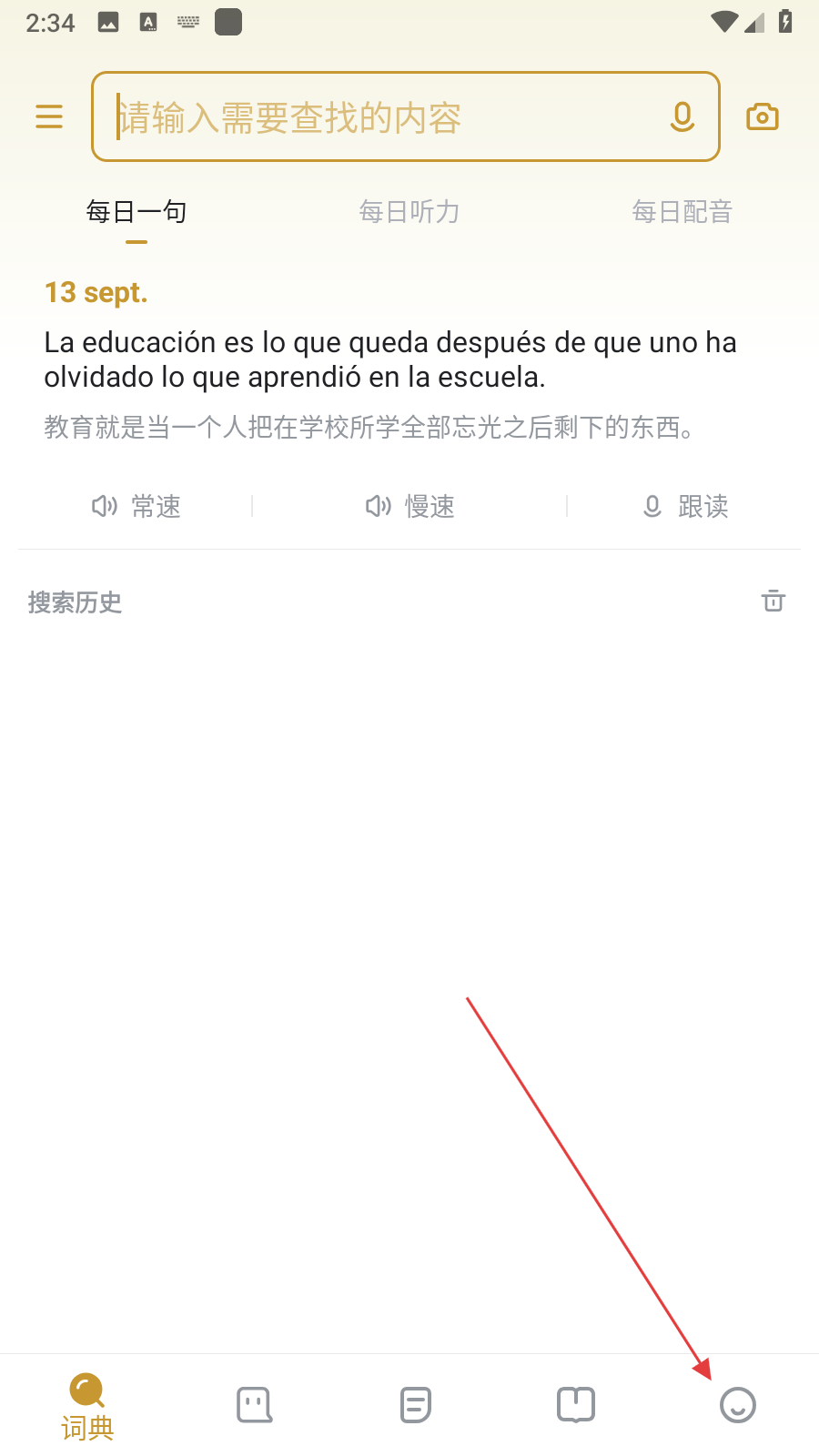Open the book tab in bottom navigation
Screen dimensions: 819x1456
pyautogui.click(x=576, y=1405)
